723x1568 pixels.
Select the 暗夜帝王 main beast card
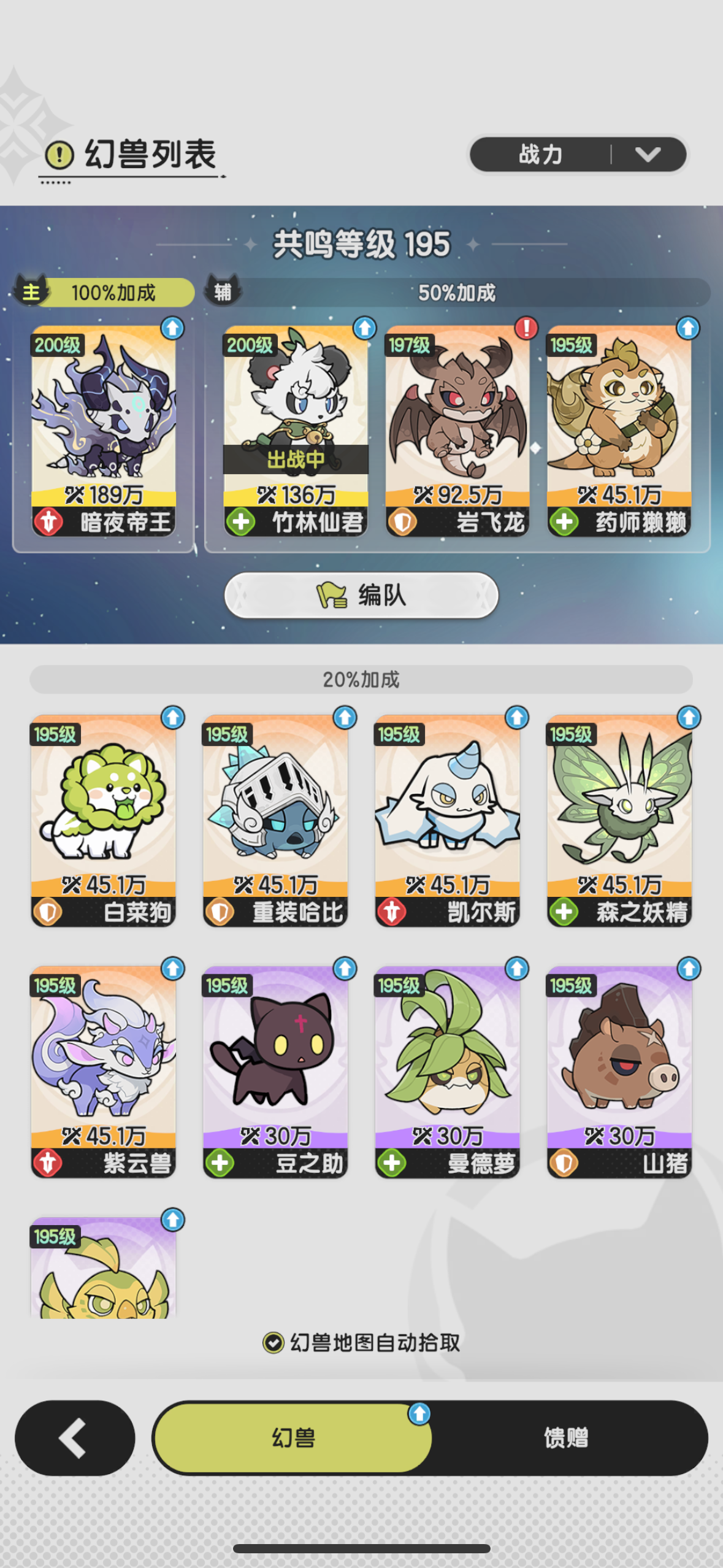pyautogui.click(x=104, y=431)
